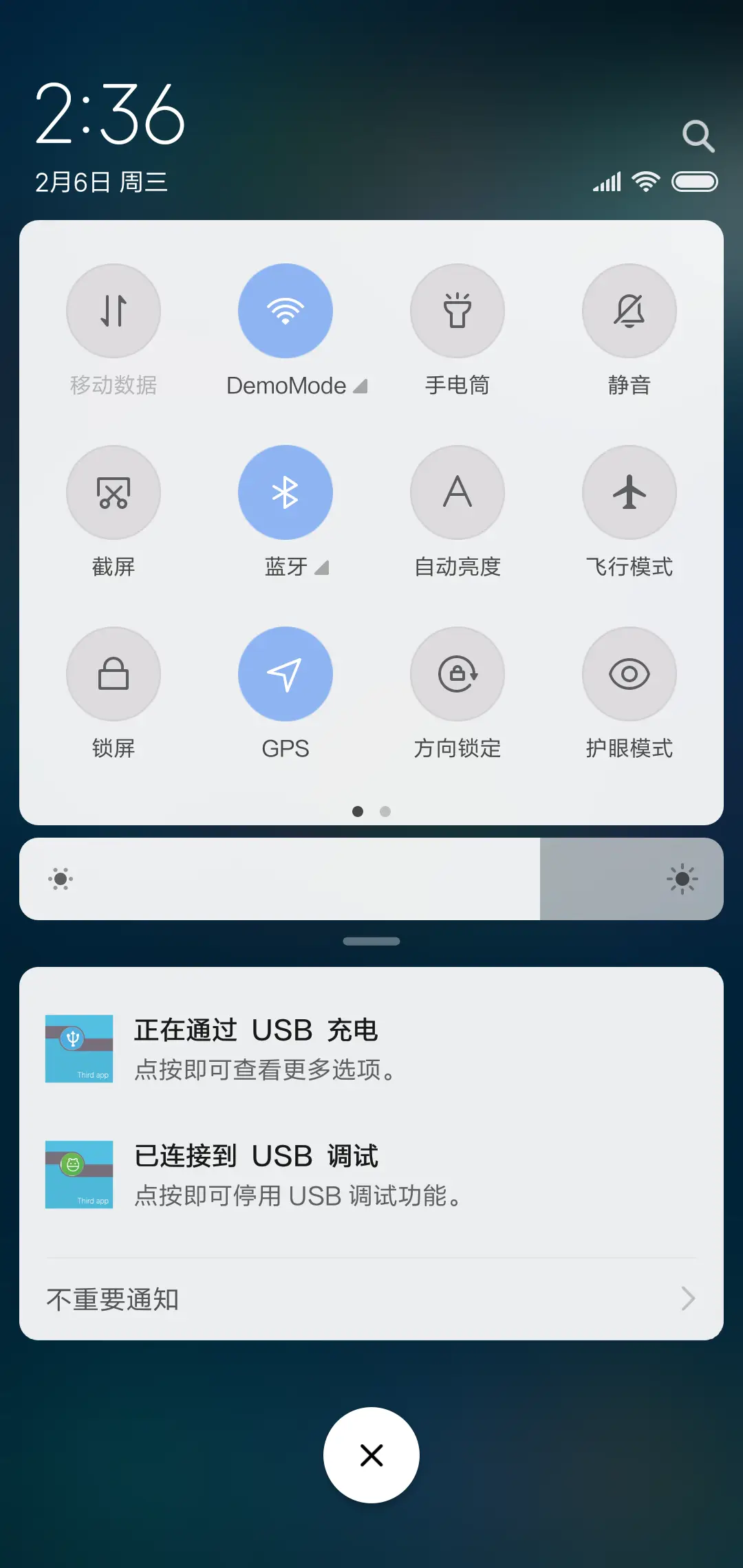Lock the screen with the lock tile
743x1568 pixels.
[114, 674]
